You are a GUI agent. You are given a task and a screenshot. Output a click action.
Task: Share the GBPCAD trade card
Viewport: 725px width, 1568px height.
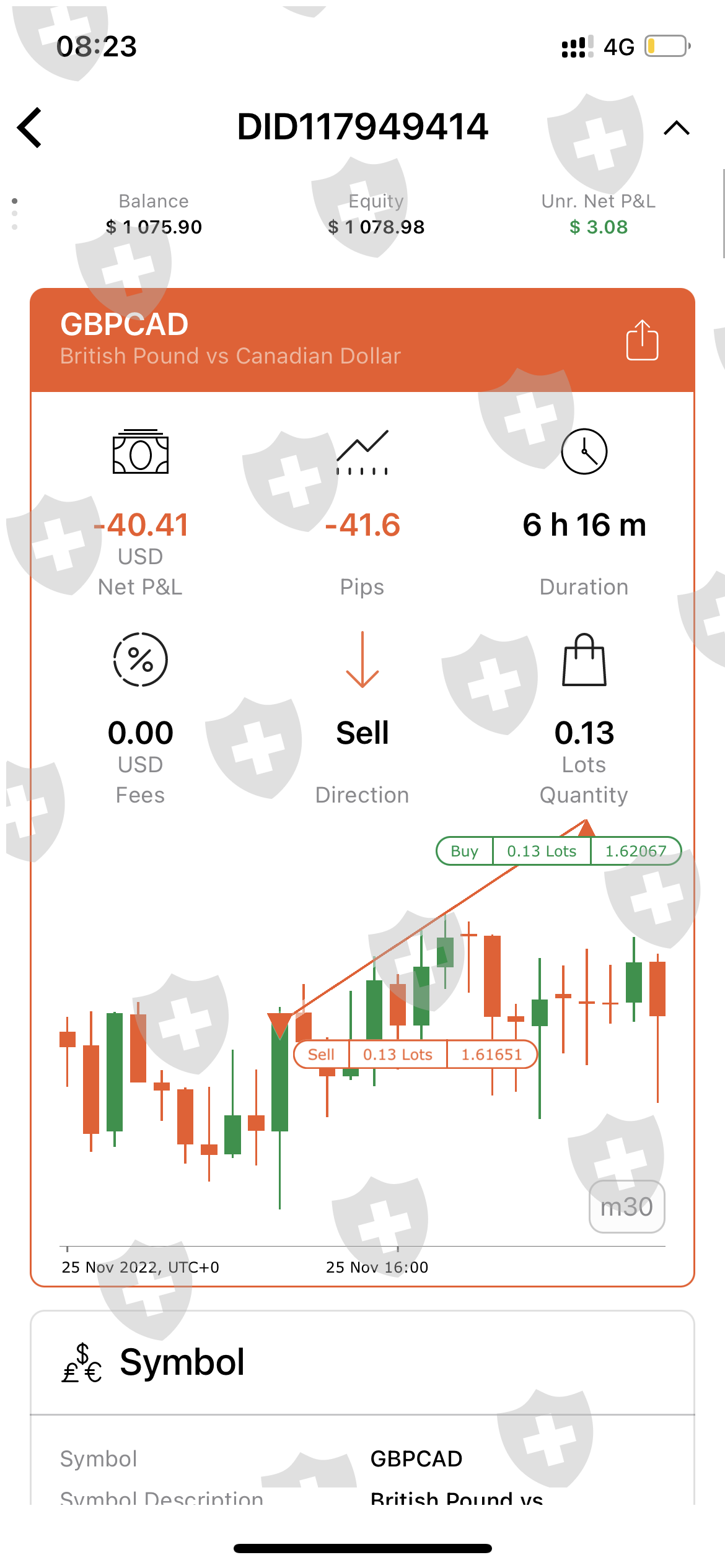(x=642, y=339)
